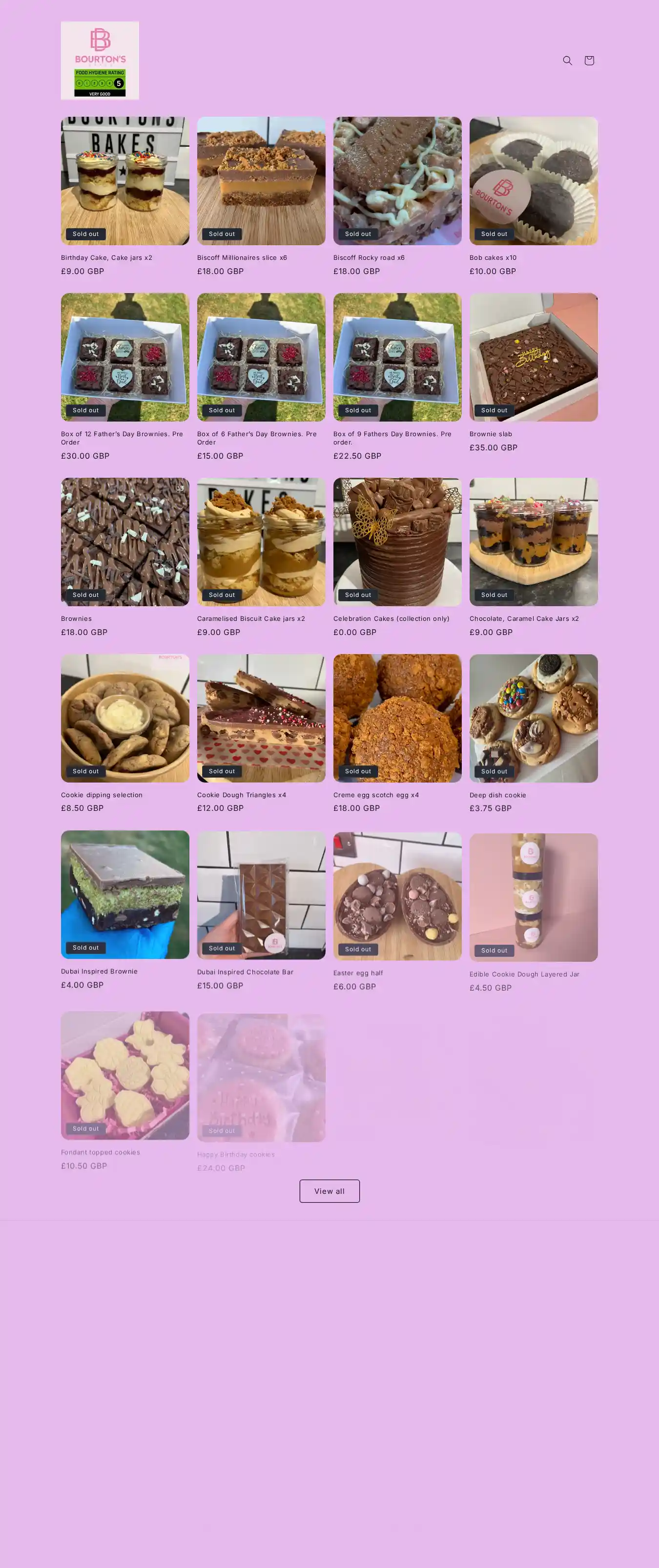This screenshot has width=659, height=1568.
Task: Open the search icon in the header
Action: point(567,60)
